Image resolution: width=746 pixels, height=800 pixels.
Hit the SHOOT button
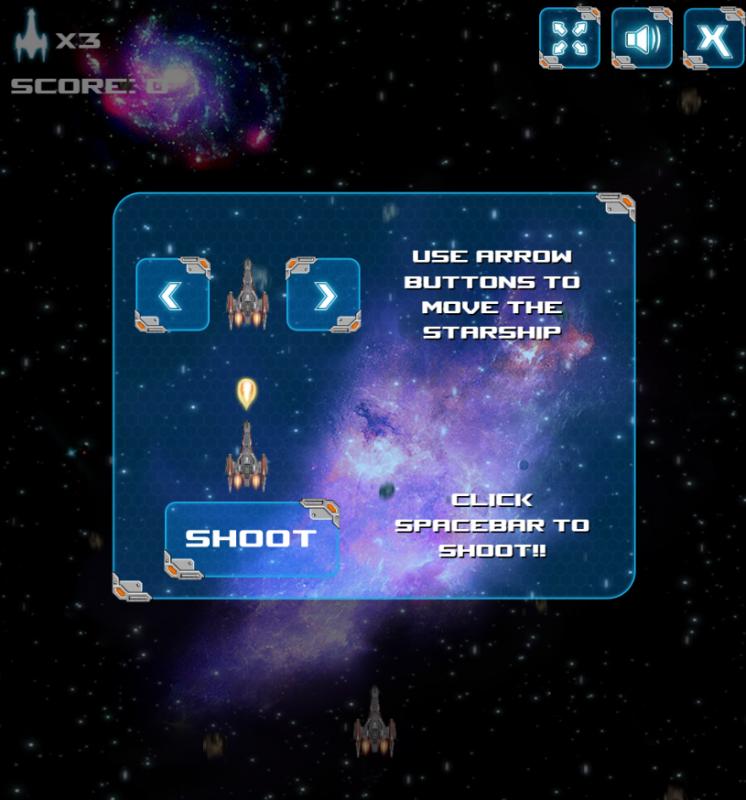point(252,539)
